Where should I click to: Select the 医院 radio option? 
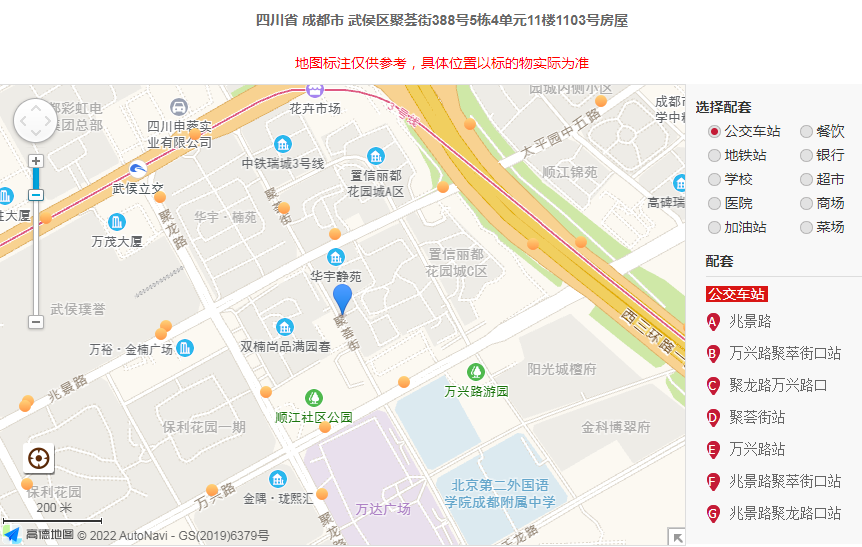[714, 203]
